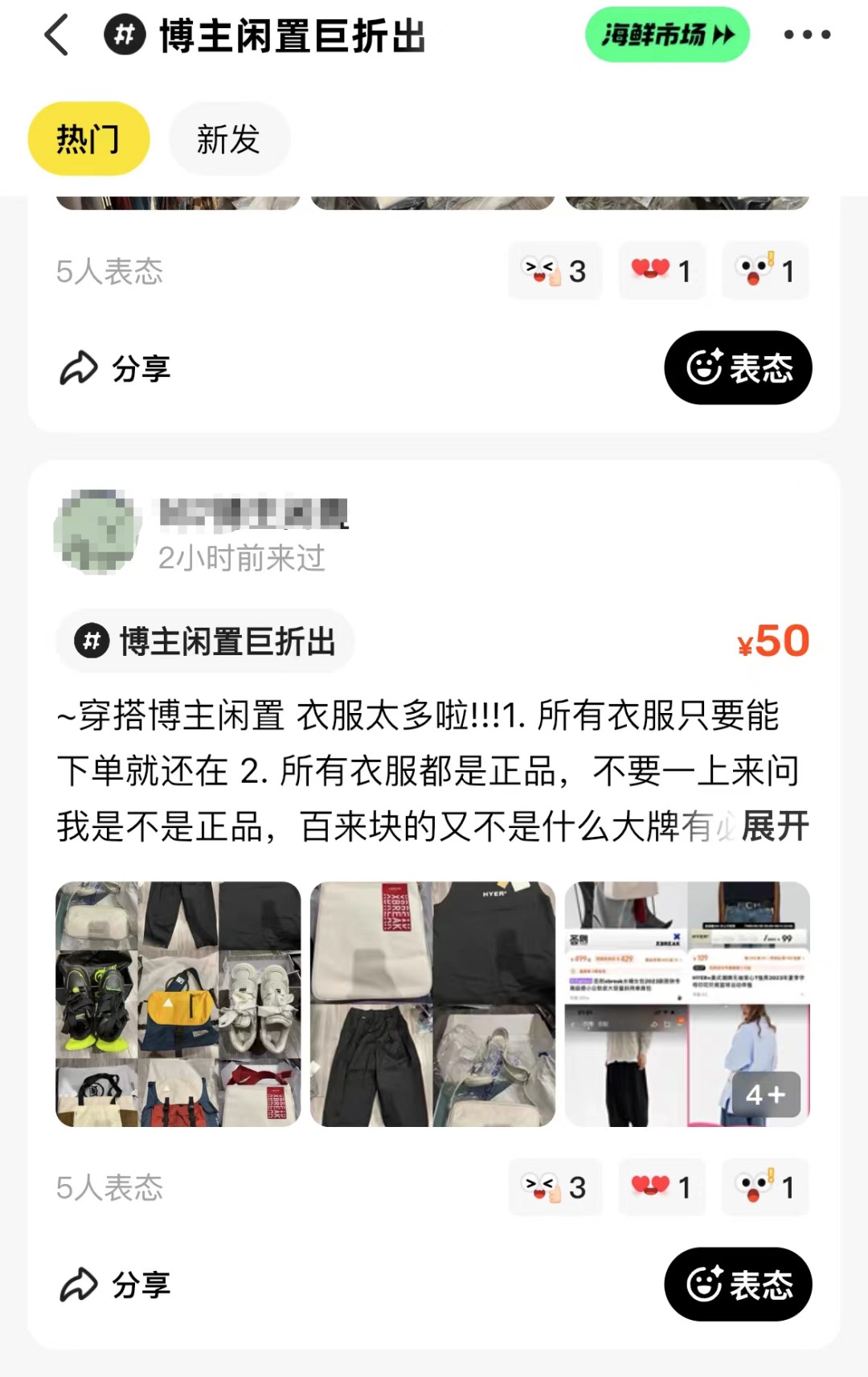Open the first photo collage of bags and shoes
The width and height of the screenshot is (868, 1377).
click(178, 1004)
